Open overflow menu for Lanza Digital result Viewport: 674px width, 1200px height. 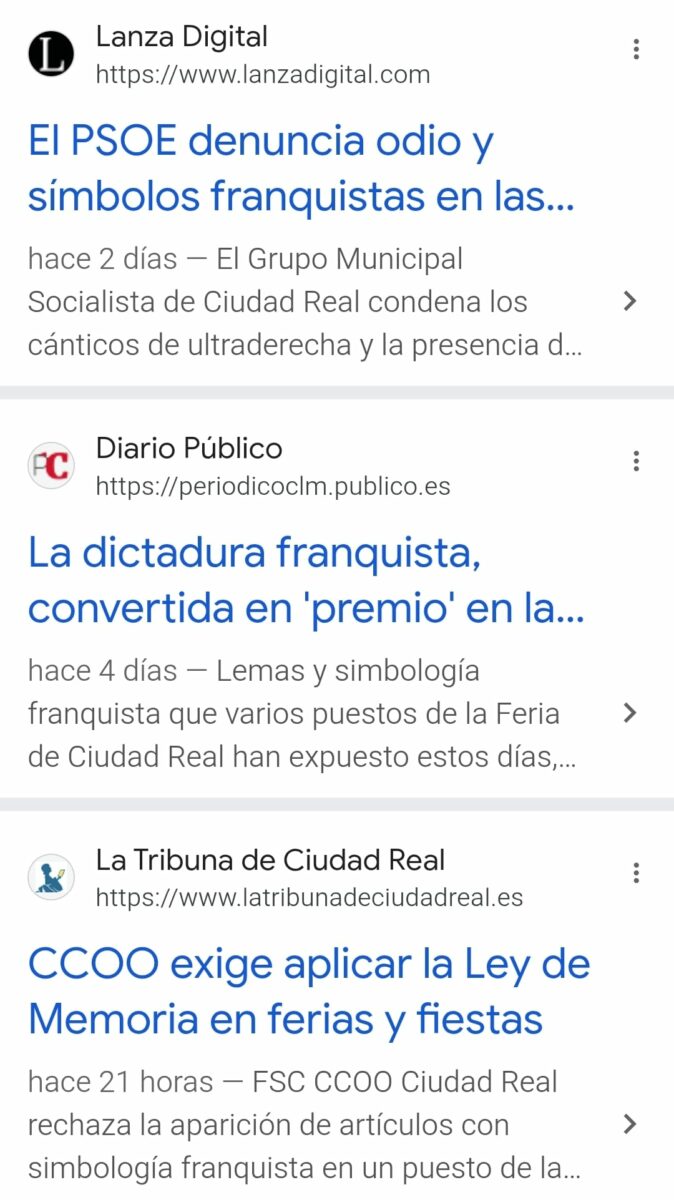coord(636,50)
